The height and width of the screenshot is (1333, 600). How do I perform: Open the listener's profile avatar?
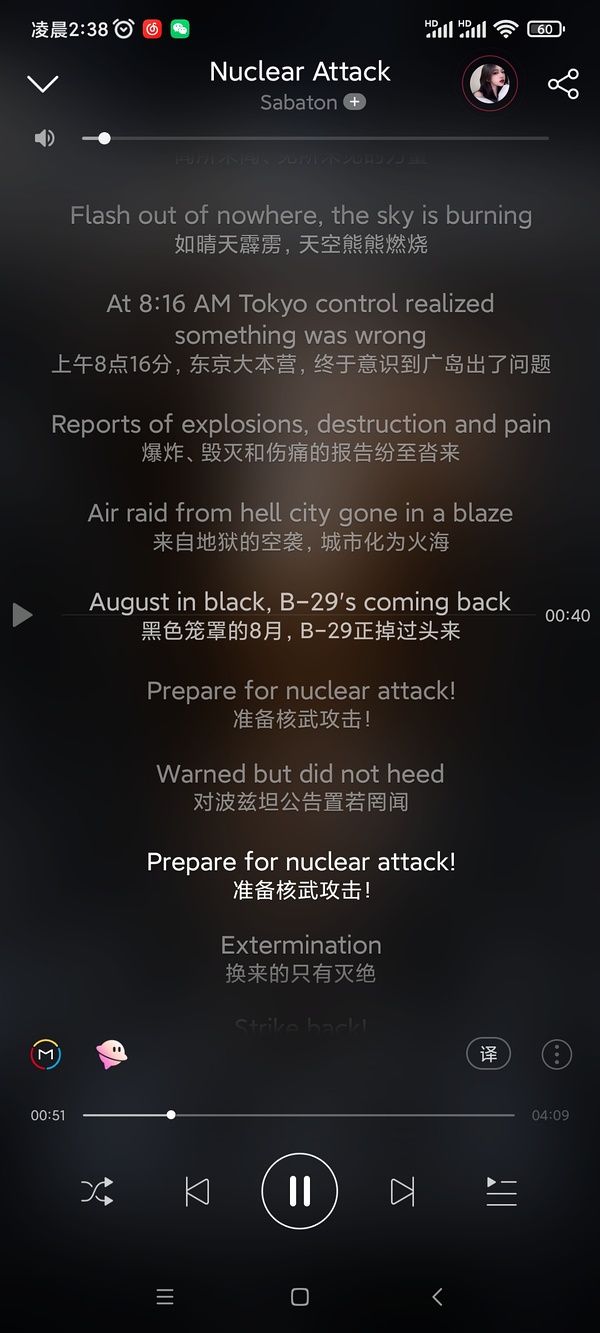tap(490, 83)
